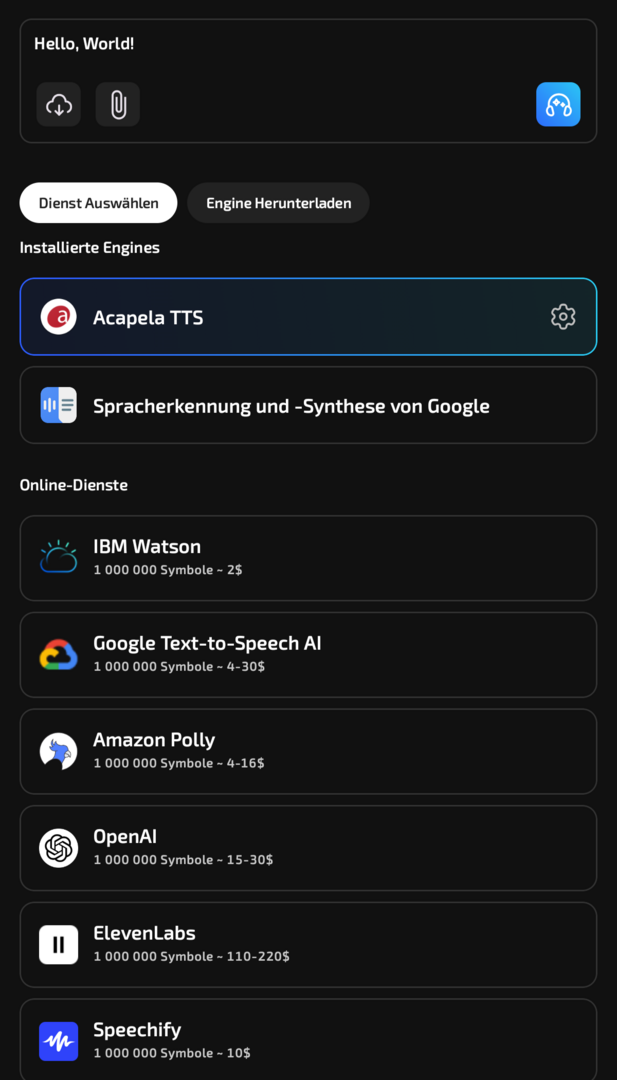Select the Acapela TTS engine
Viewport: 617px width, 1080px height.
280,317
